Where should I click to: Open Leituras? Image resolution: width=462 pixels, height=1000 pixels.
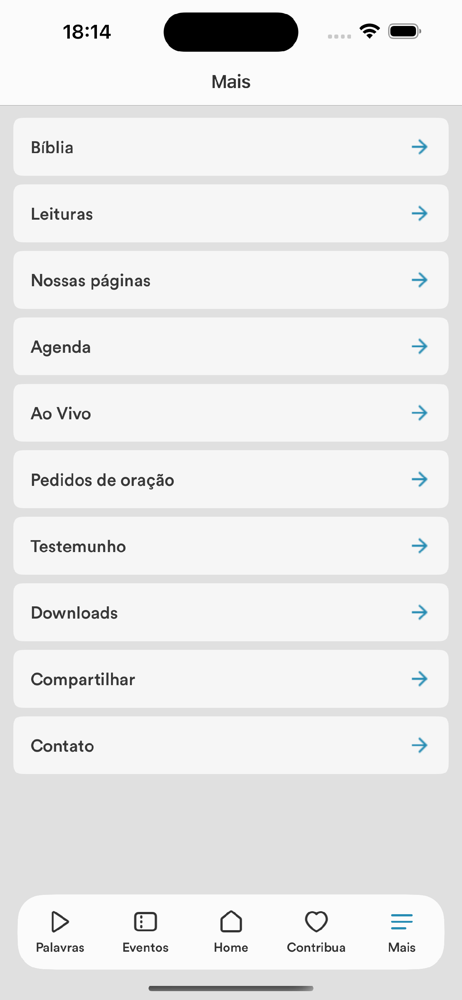[231, 213]
